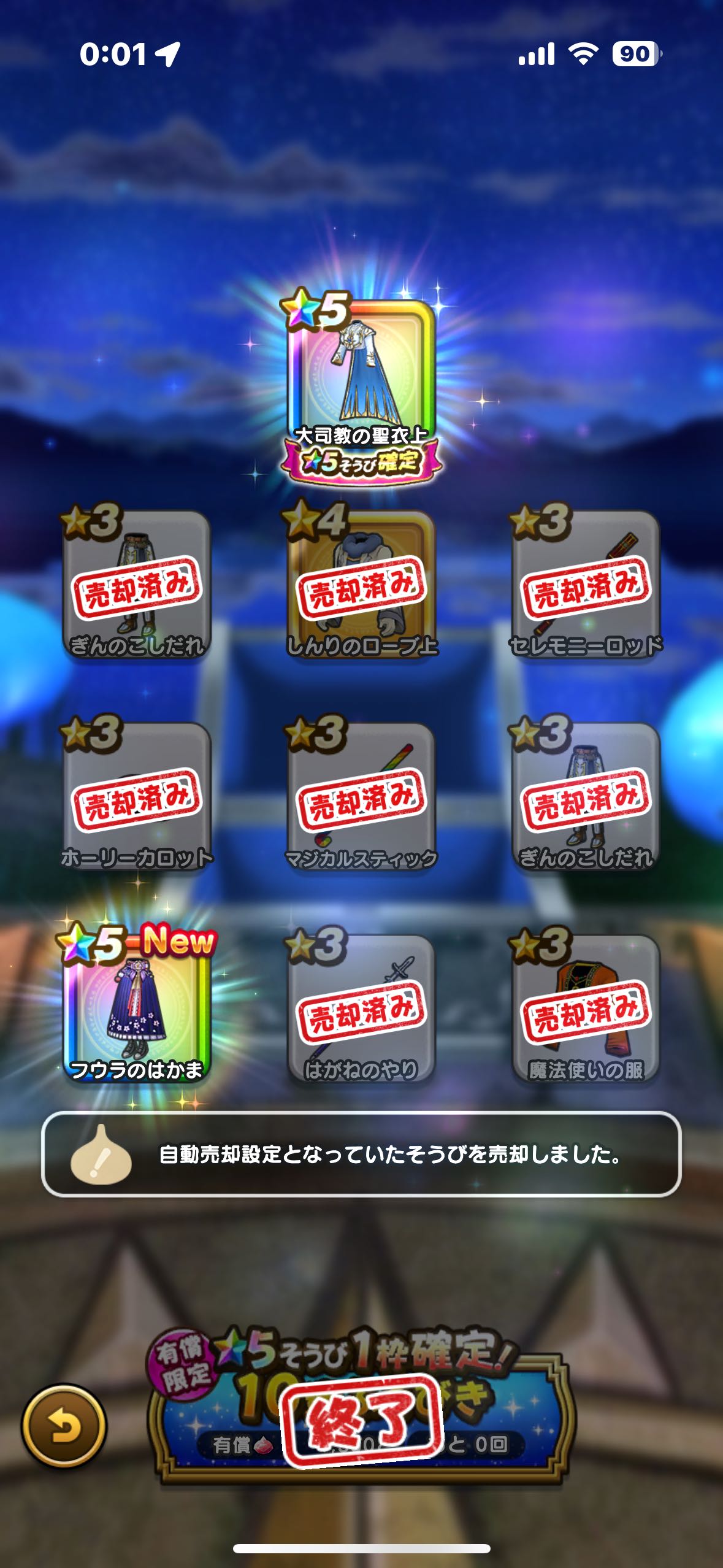View the sold しんりのローブ上 item

tap(361, 586)
